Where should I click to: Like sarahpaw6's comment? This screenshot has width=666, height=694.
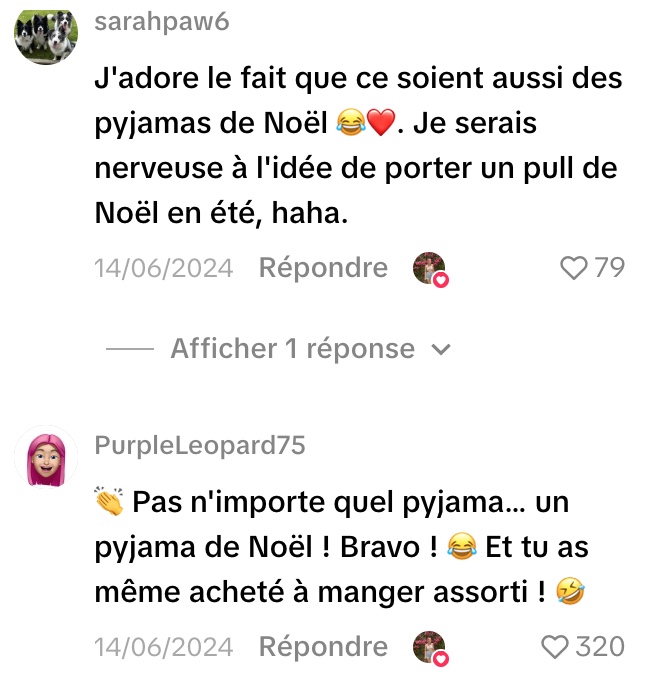coord(574,268)
